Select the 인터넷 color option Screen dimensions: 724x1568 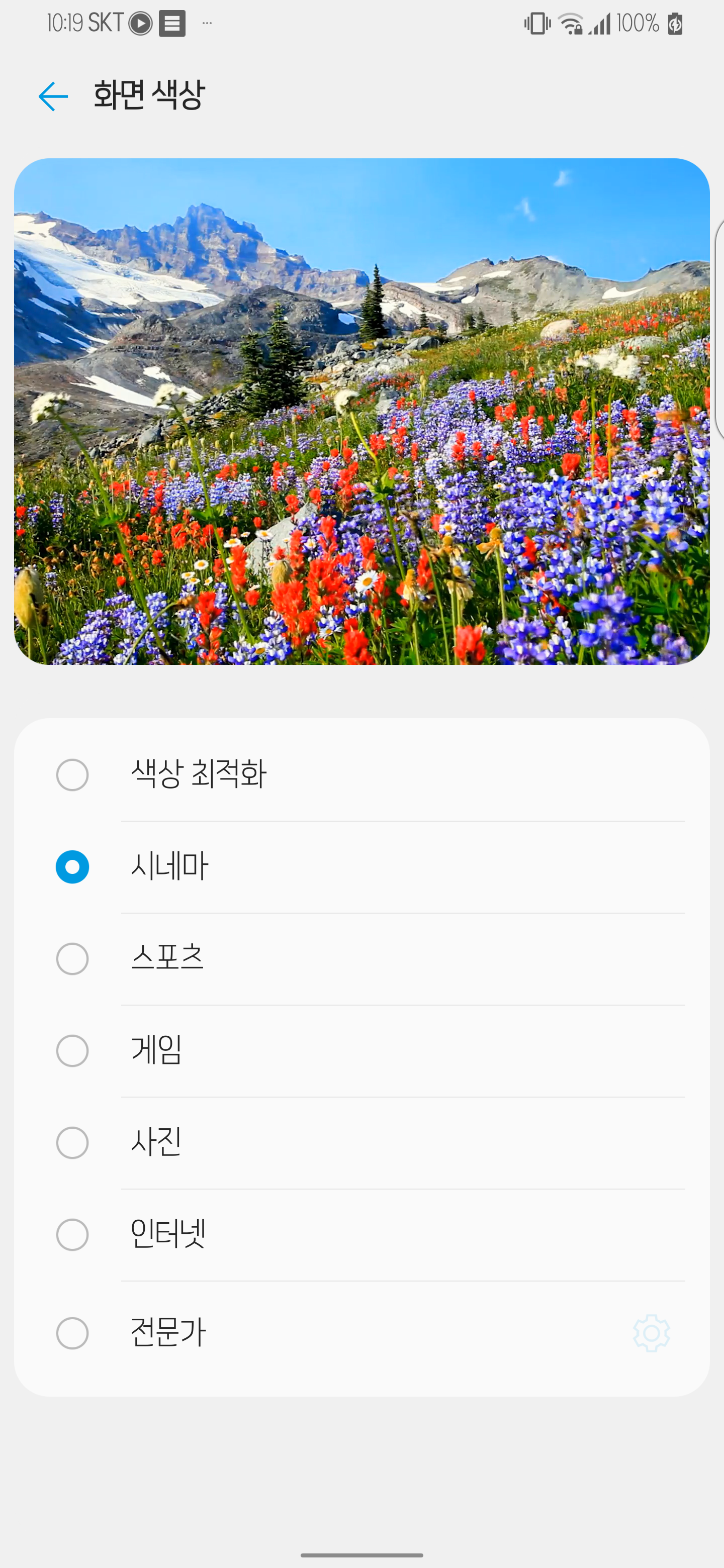[72, 1234]
